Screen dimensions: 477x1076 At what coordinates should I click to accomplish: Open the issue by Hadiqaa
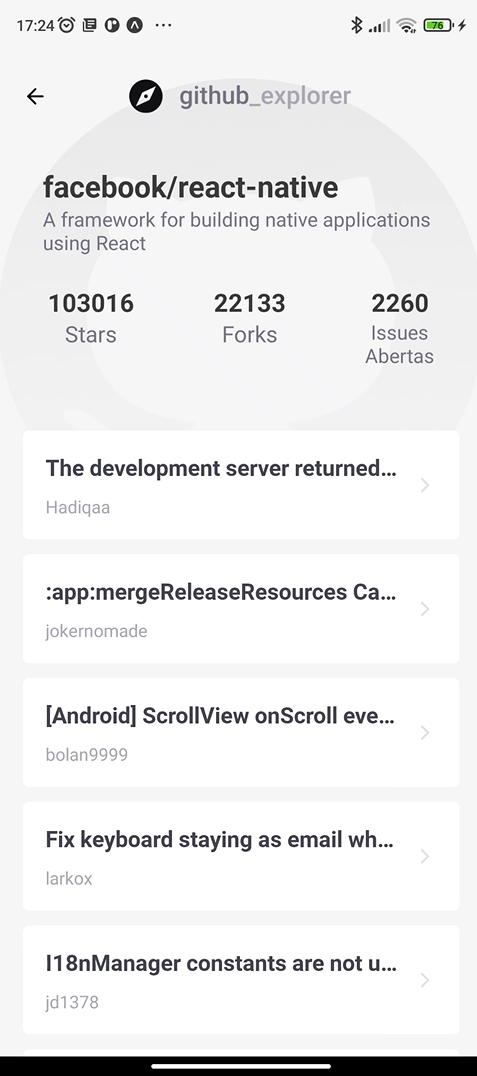(x=241, y=485)
